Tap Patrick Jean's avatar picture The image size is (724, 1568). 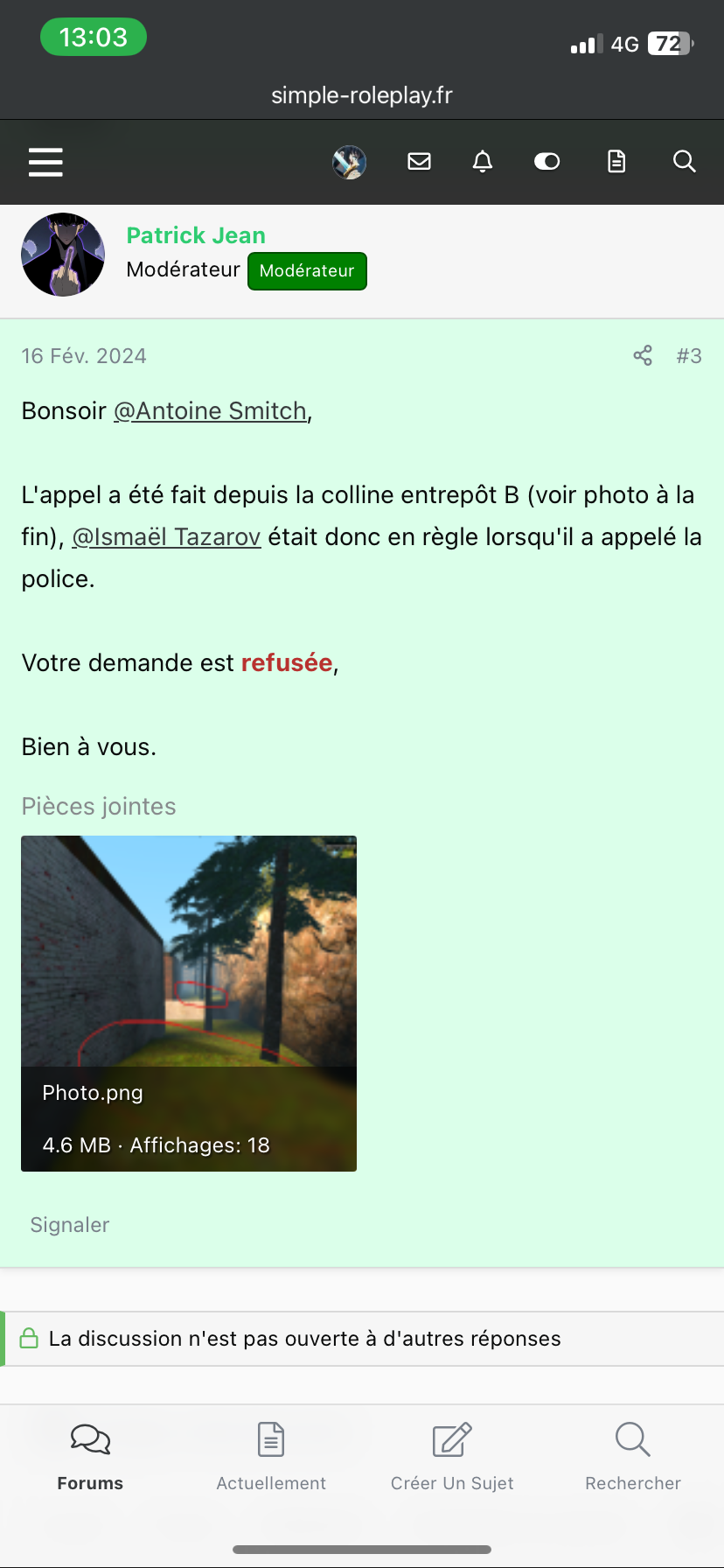tap(63, 255)
